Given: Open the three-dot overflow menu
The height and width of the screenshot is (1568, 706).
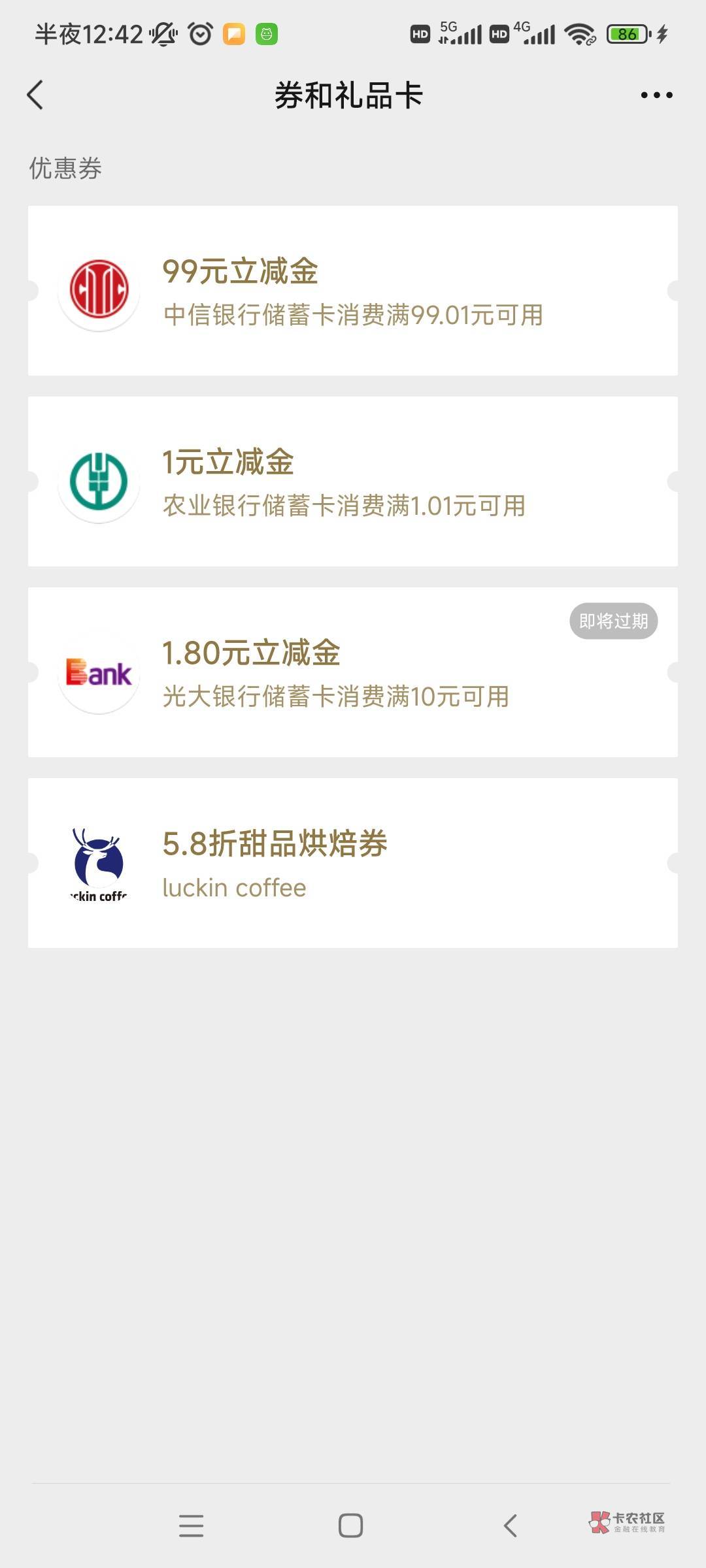Looking at the screenshot, I should [656, 95].
